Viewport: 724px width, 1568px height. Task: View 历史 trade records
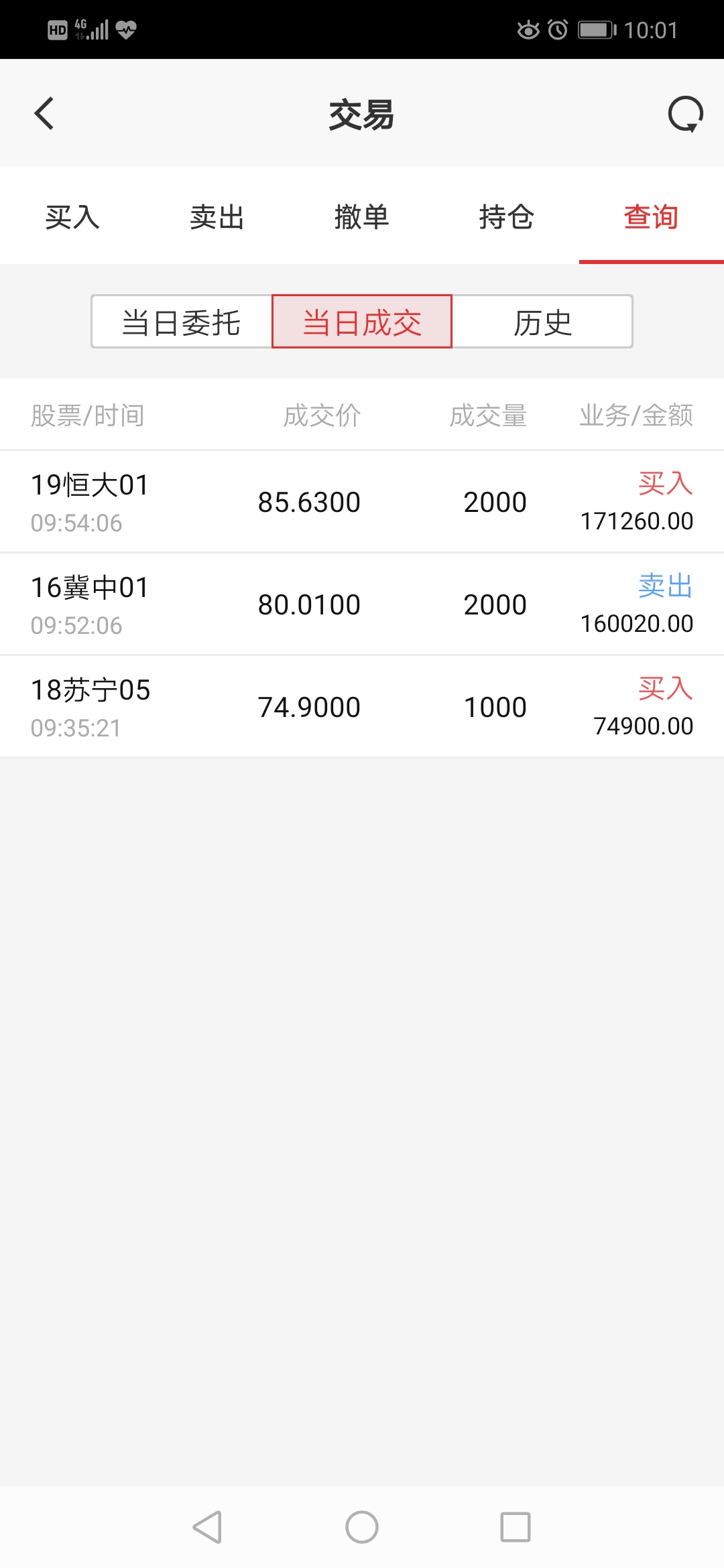click(x=542, y=322)
